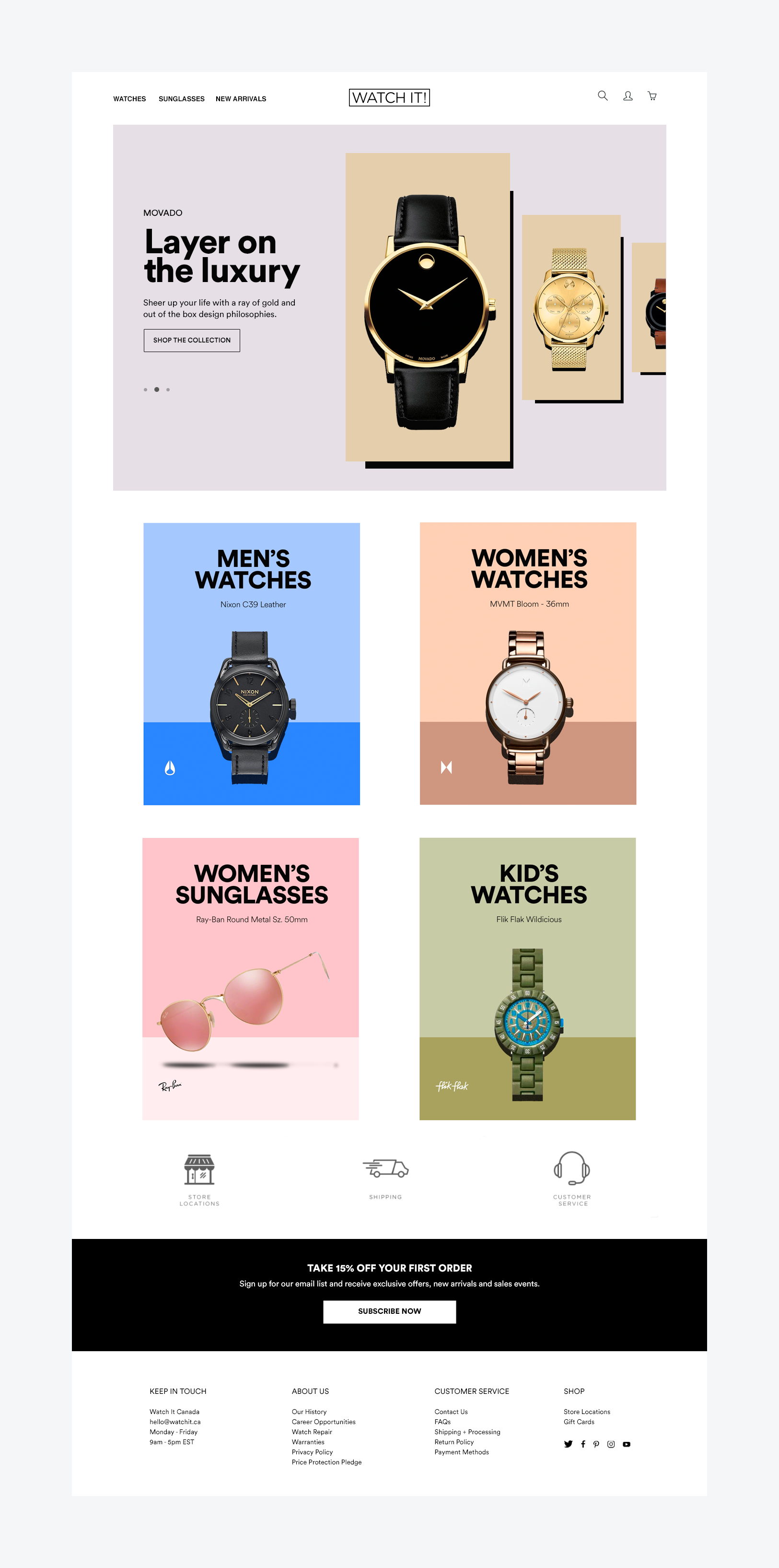Go to the Sunglasses menu
Screen dimensions: 779x1568
[x=181, y=99]
